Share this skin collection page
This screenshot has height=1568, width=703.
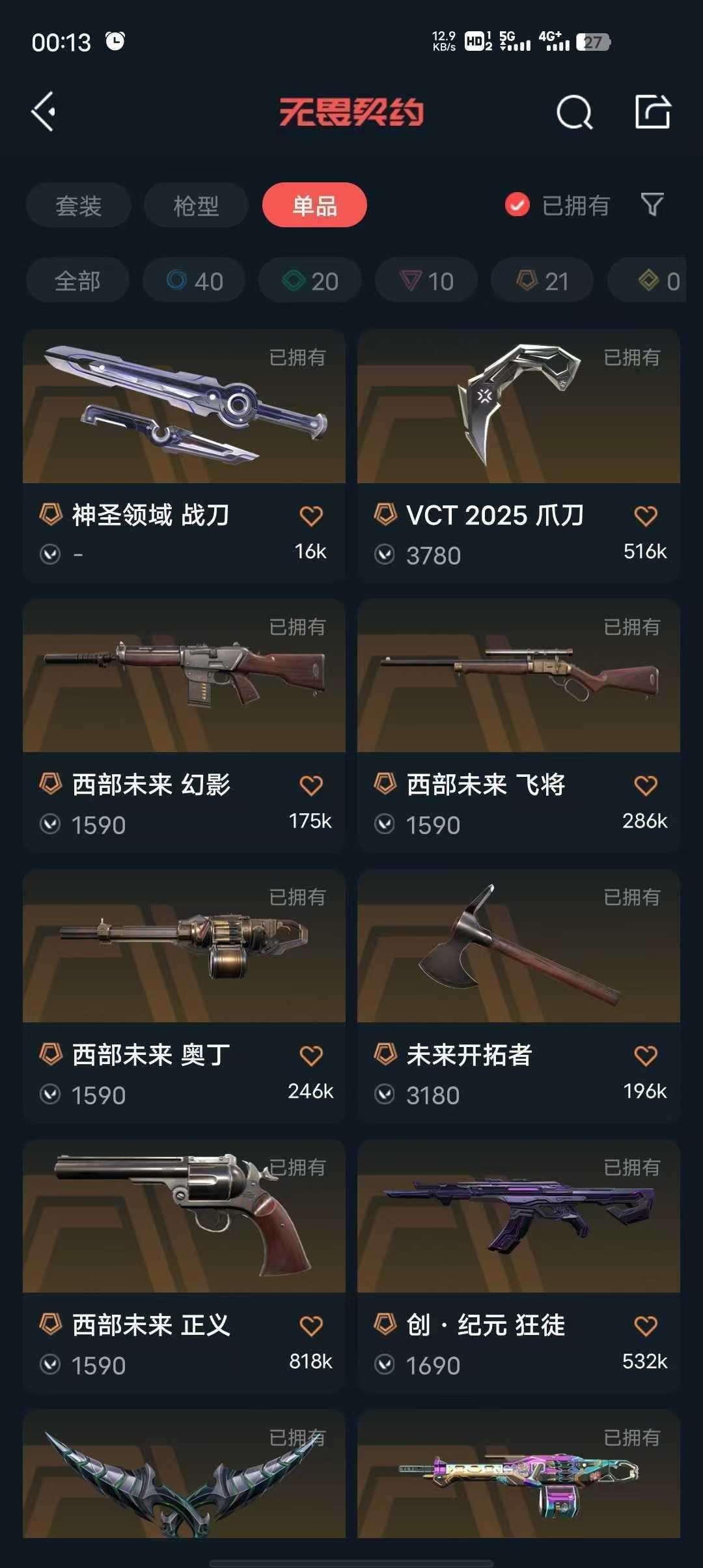pyautogui.click(x=653, y=112)
